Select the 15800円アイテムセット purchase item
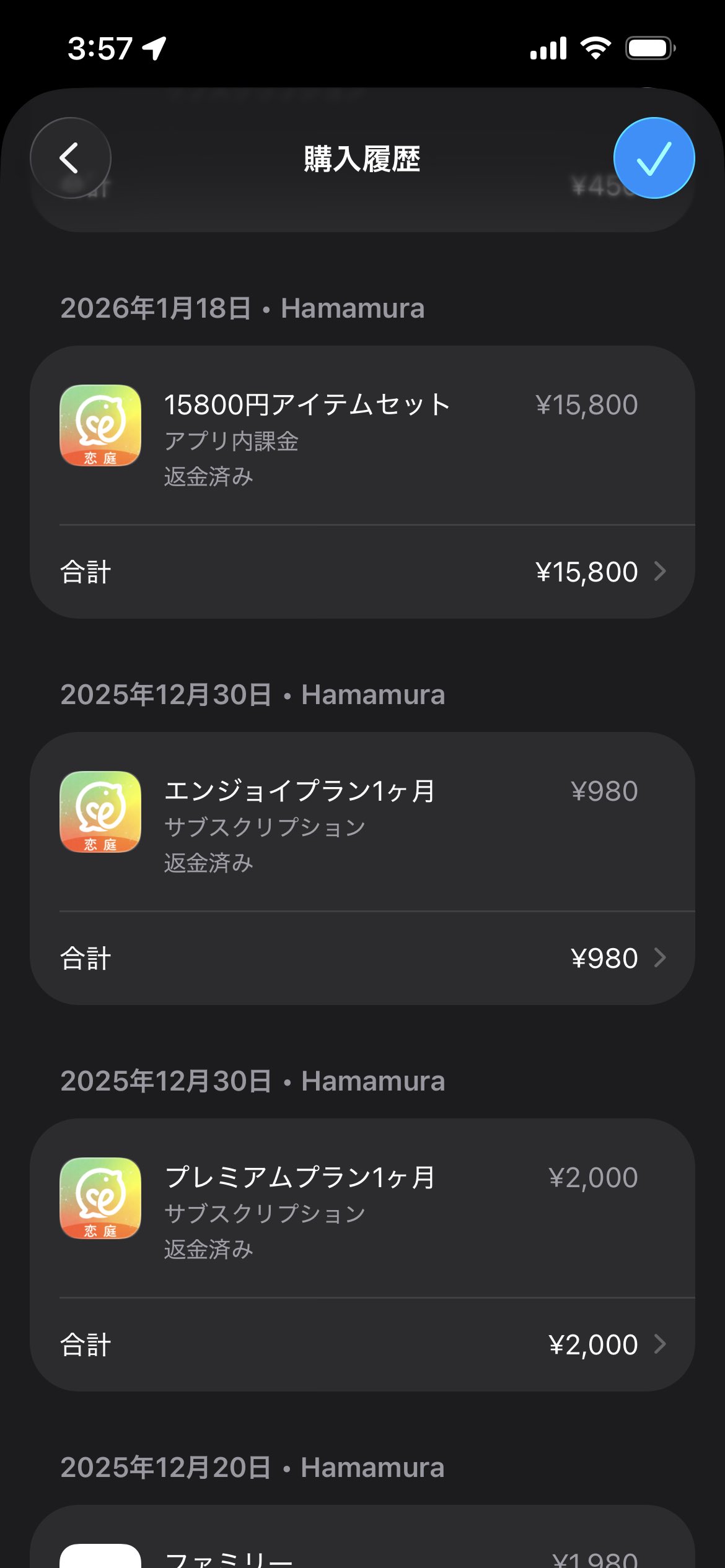The height and width of the screenshot is (1568, 725). [x=362, y=437]
